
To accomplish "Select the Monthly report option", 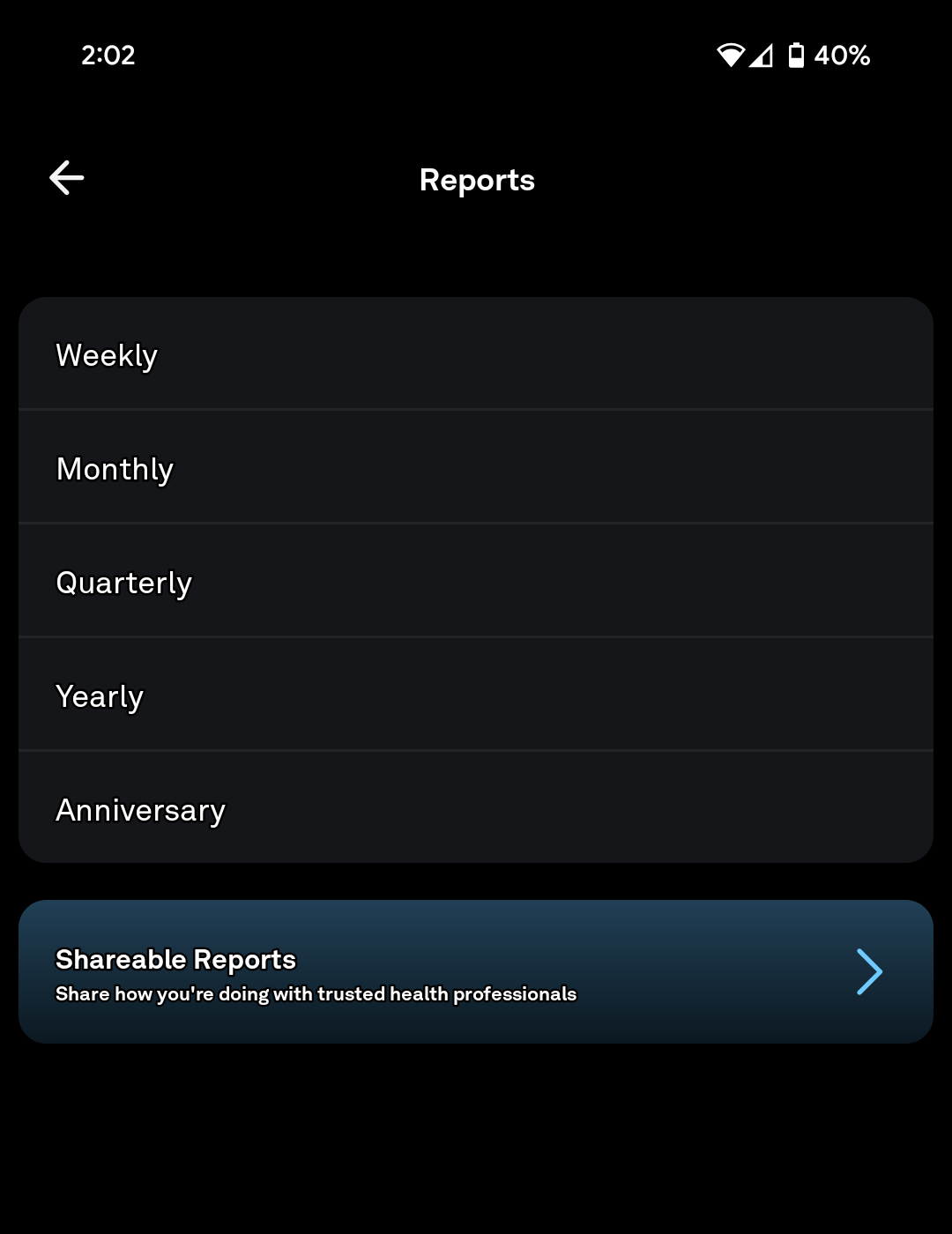I will (x=476, y=468).
